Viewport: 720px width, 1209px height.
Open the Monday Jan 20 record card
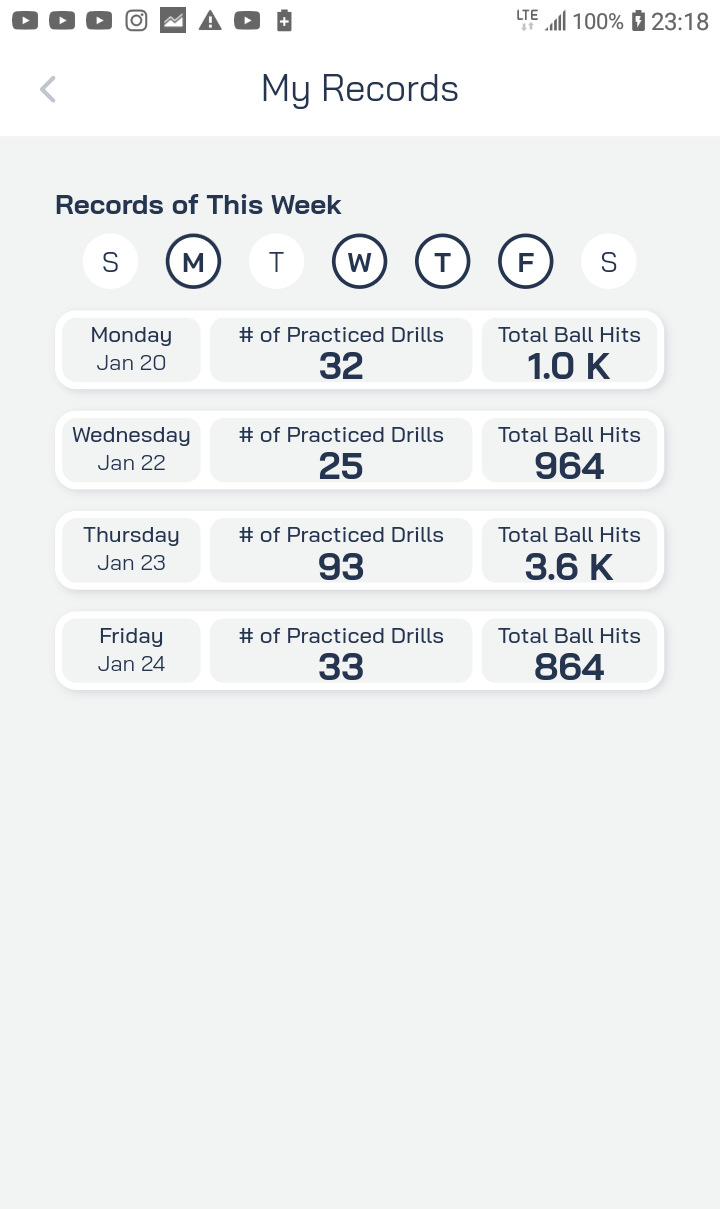[359, 350]
